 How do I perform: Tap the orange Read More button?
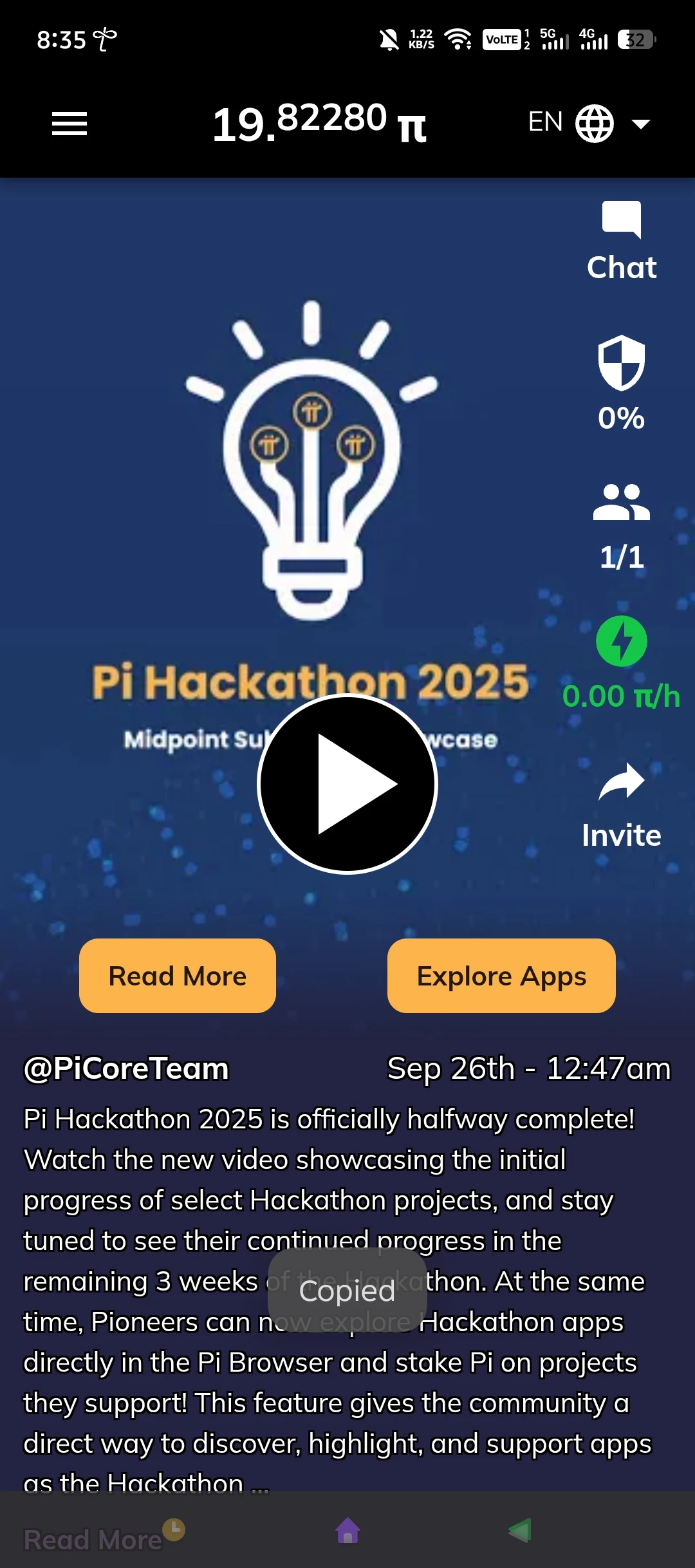pos(178,975)
